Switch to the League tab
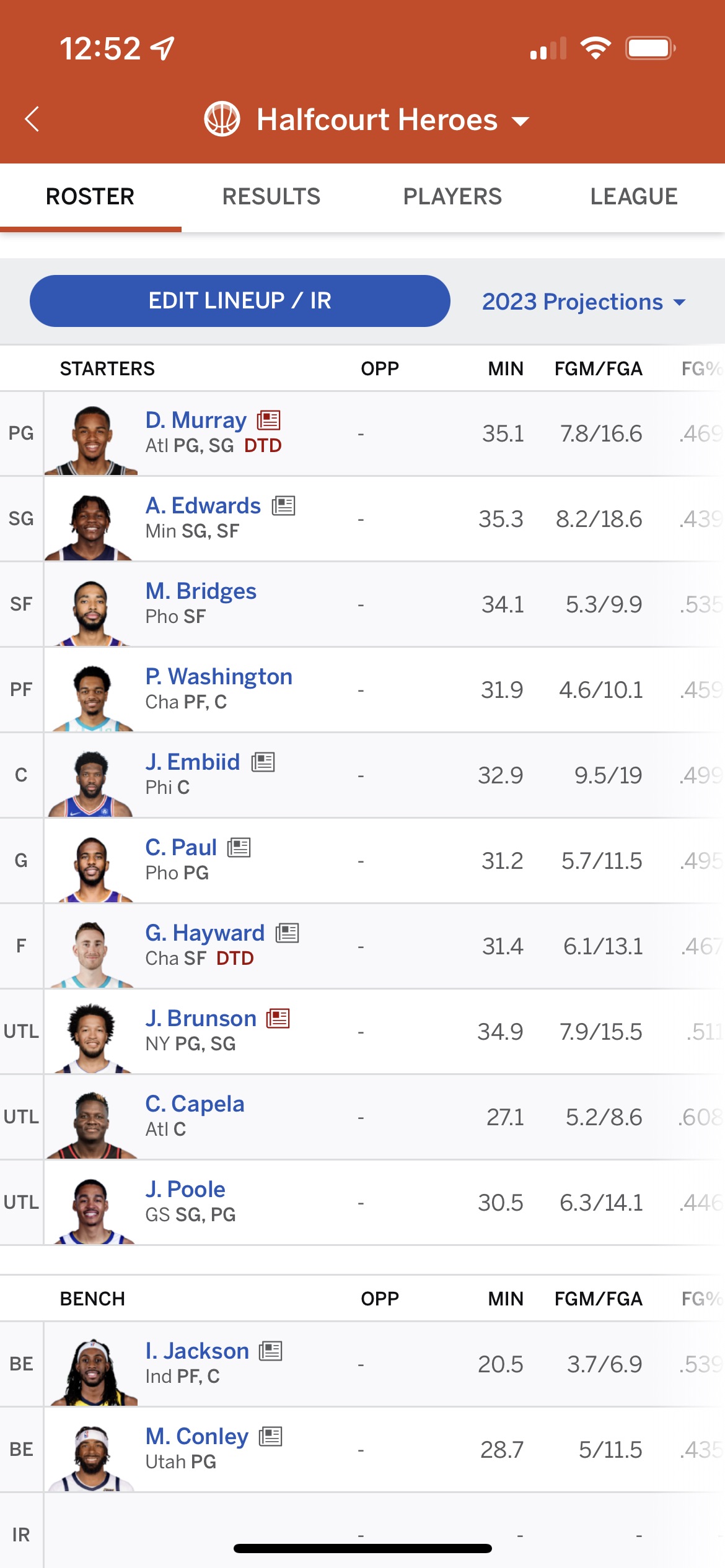This screenshot has height=1568, width=725. (634, 197)
